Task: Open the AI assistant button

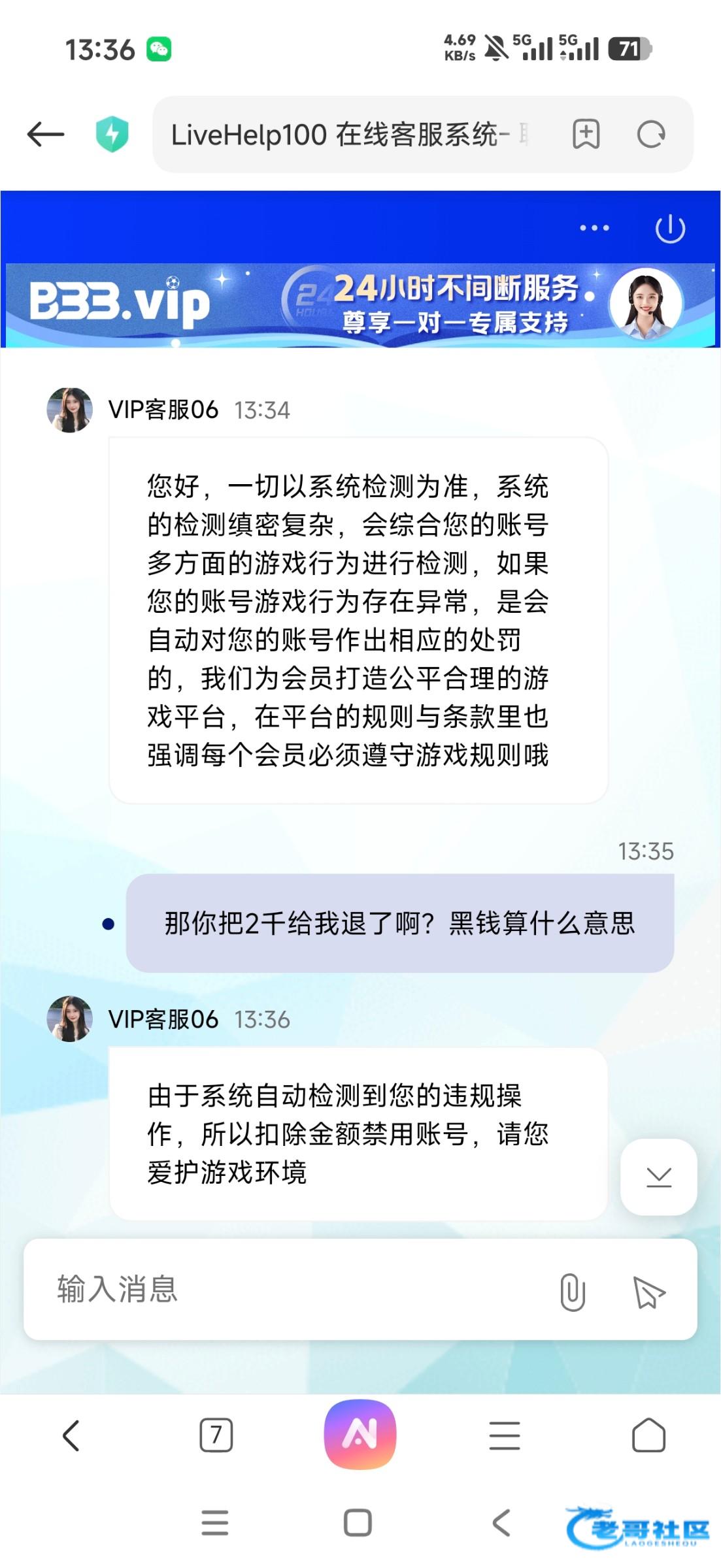Action: 360,1434
